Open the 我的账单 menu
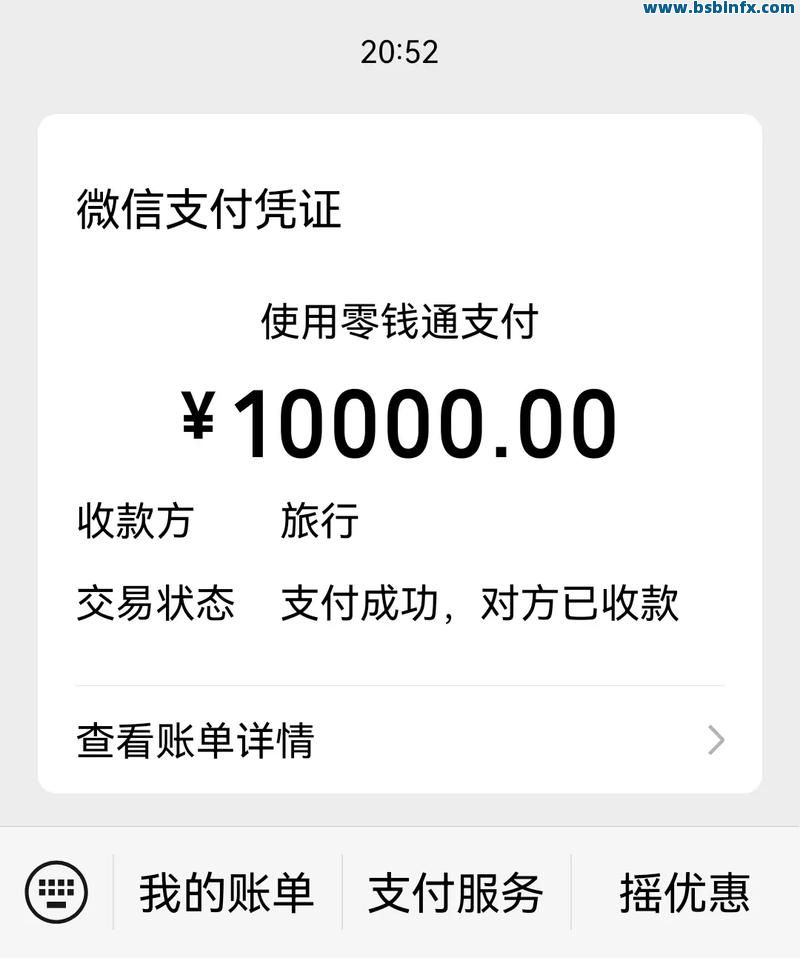 [227, 892]
